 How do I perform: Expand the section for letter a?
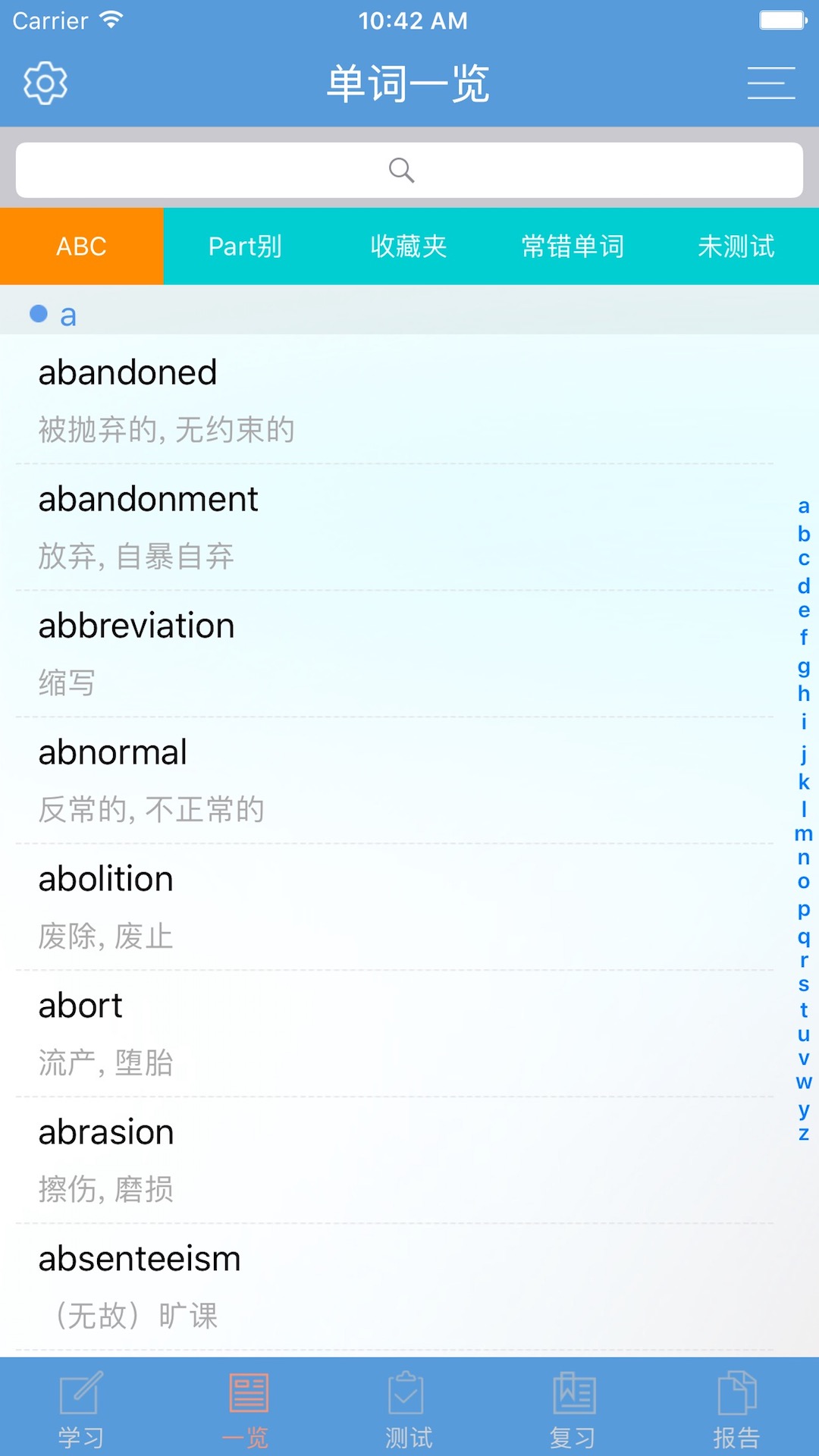coord(67,313)
